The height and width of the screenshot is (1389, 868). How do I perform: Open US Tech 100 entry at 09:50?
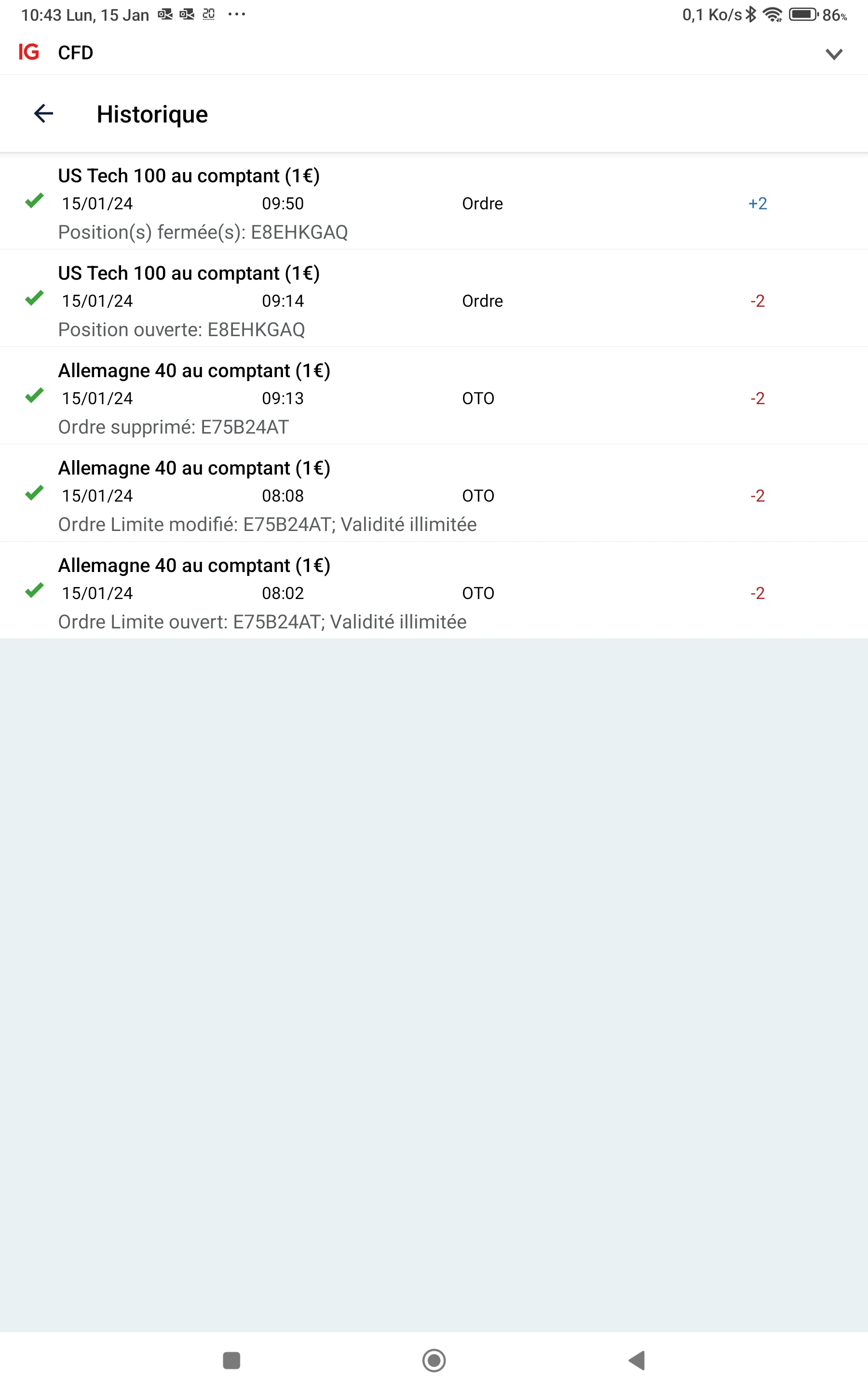pyautogui.click(x=434, y=203)
